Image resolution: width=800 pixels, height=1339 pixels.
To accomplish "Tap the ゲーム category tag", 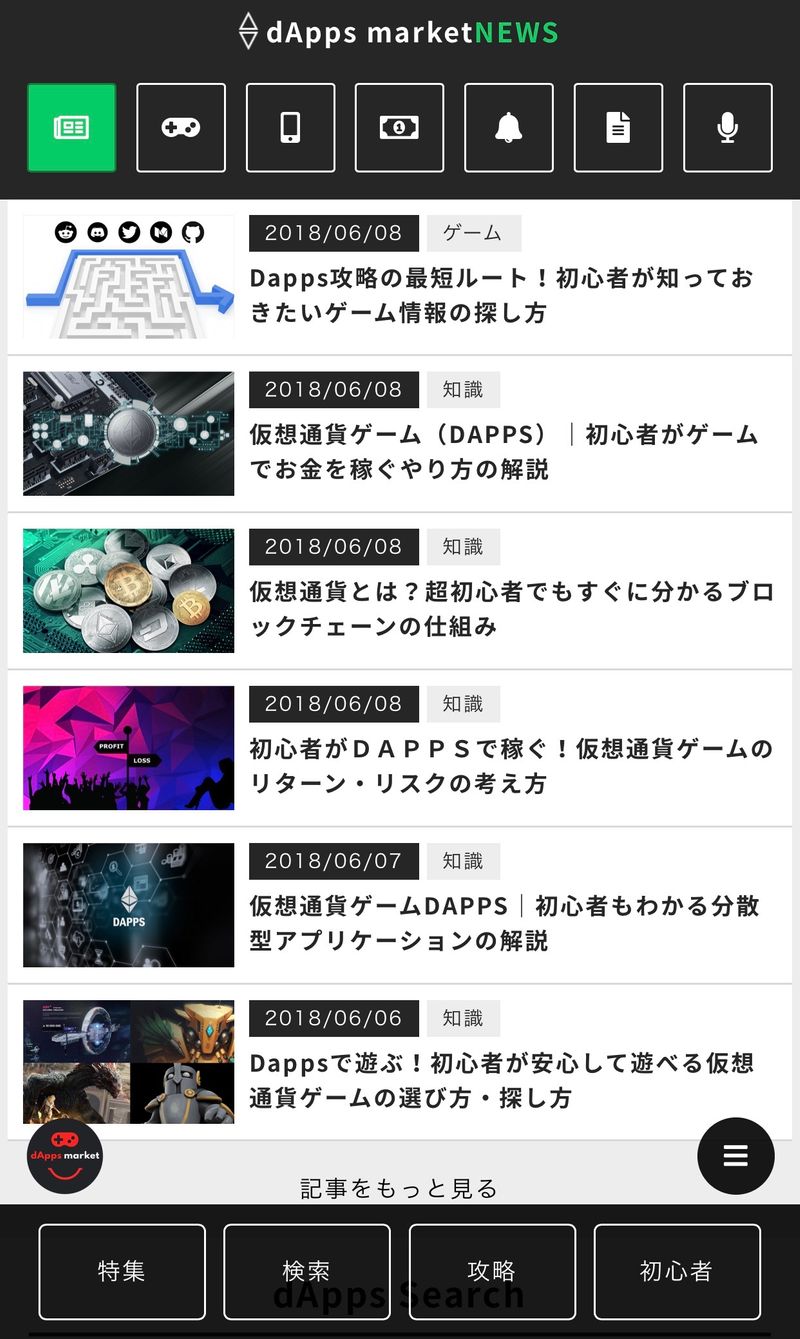I will (x=473, y=233).
